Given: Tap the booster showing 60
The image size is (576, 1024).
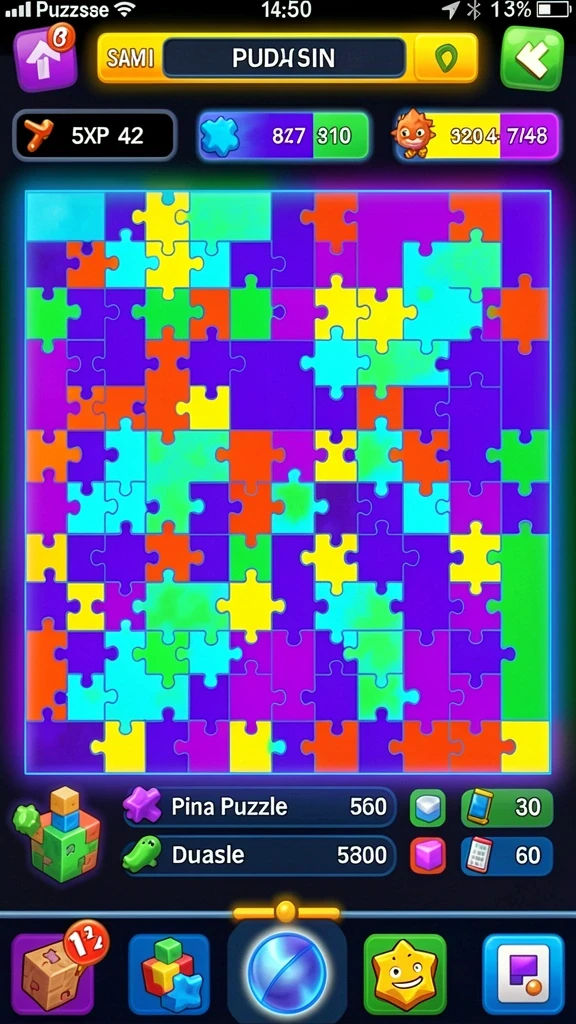Looking at the screenshot, I should (507, 855).
